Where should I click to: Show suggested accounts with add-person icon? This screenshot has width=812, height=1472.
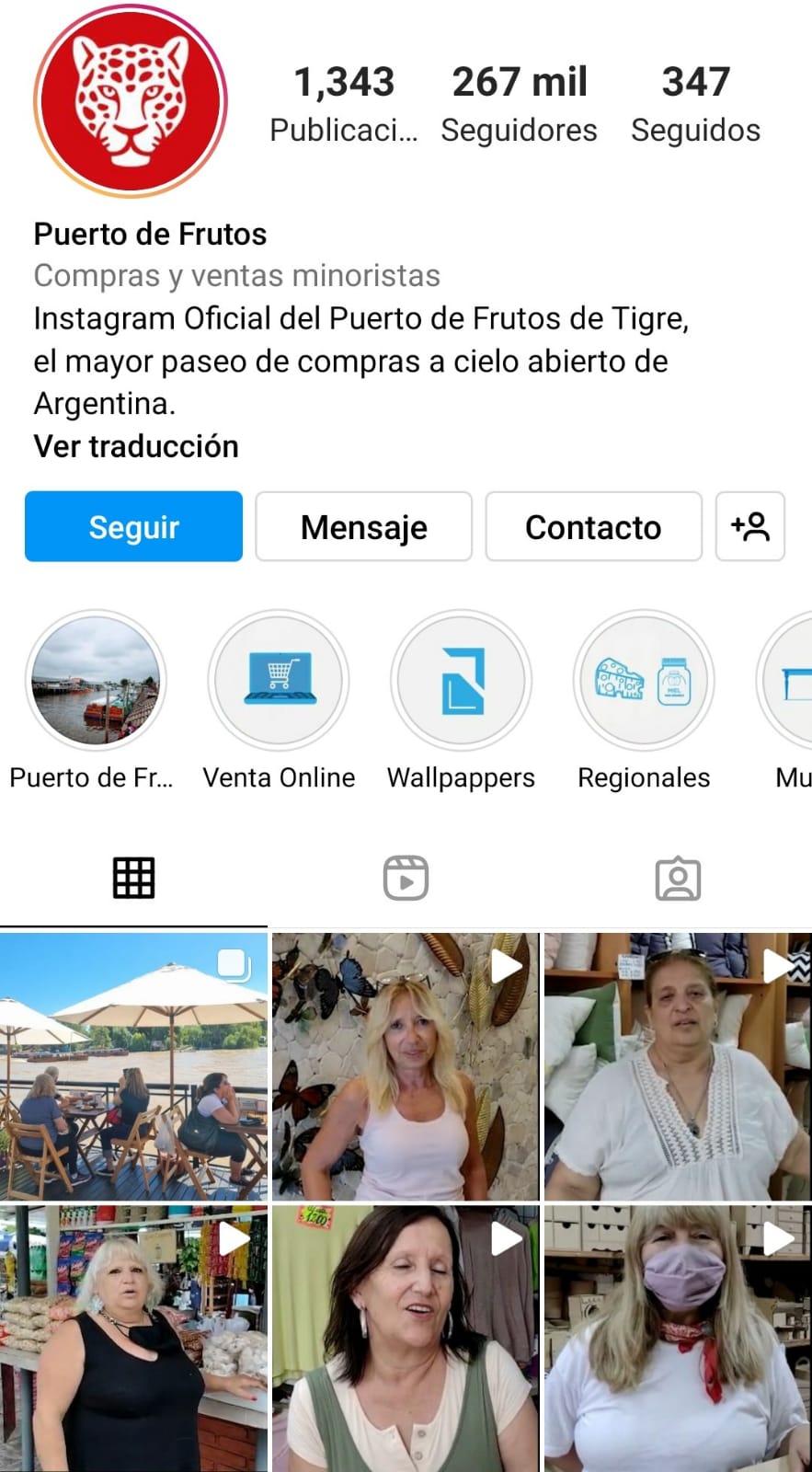pyautogui.click(x=749, y=526)
